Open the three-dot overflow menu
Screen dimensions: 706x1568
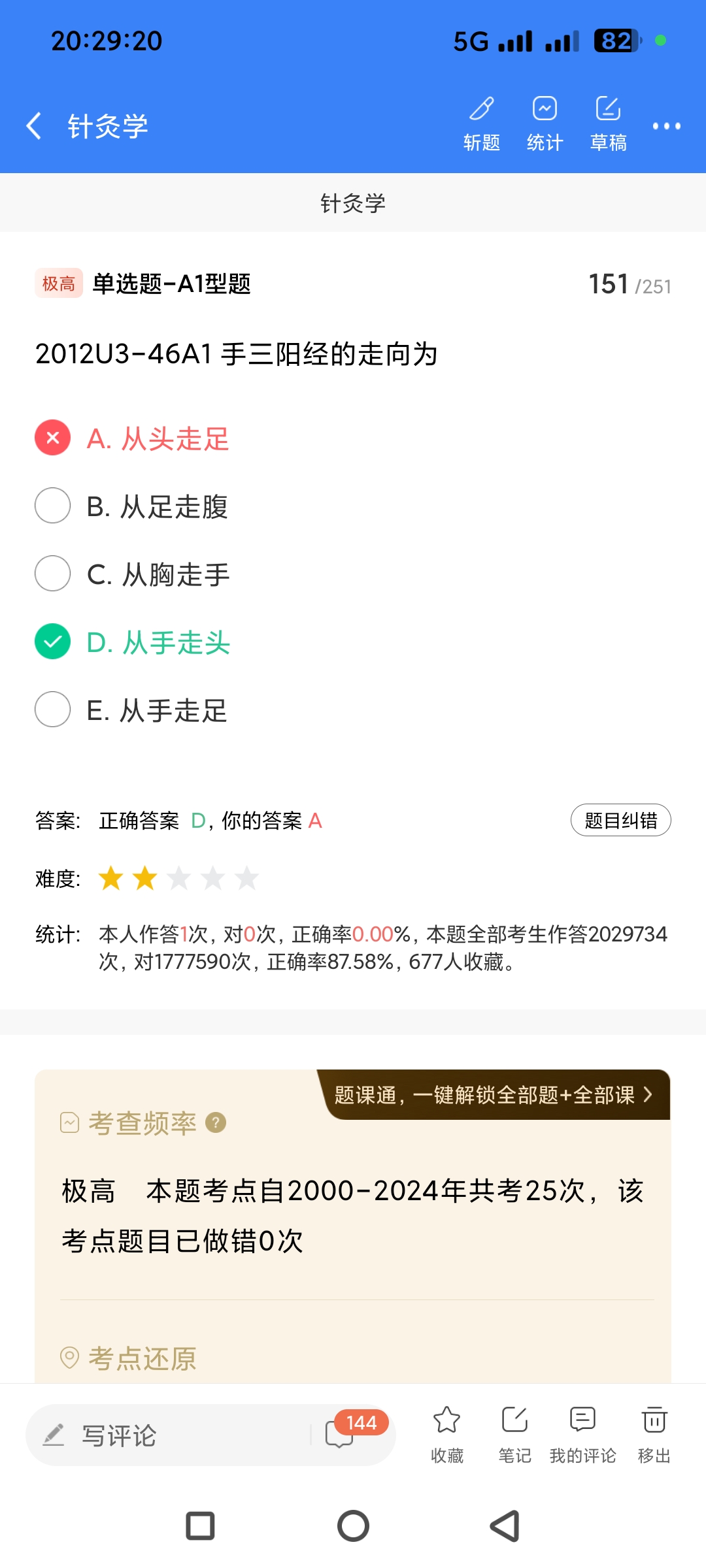(x=666, y=126)
